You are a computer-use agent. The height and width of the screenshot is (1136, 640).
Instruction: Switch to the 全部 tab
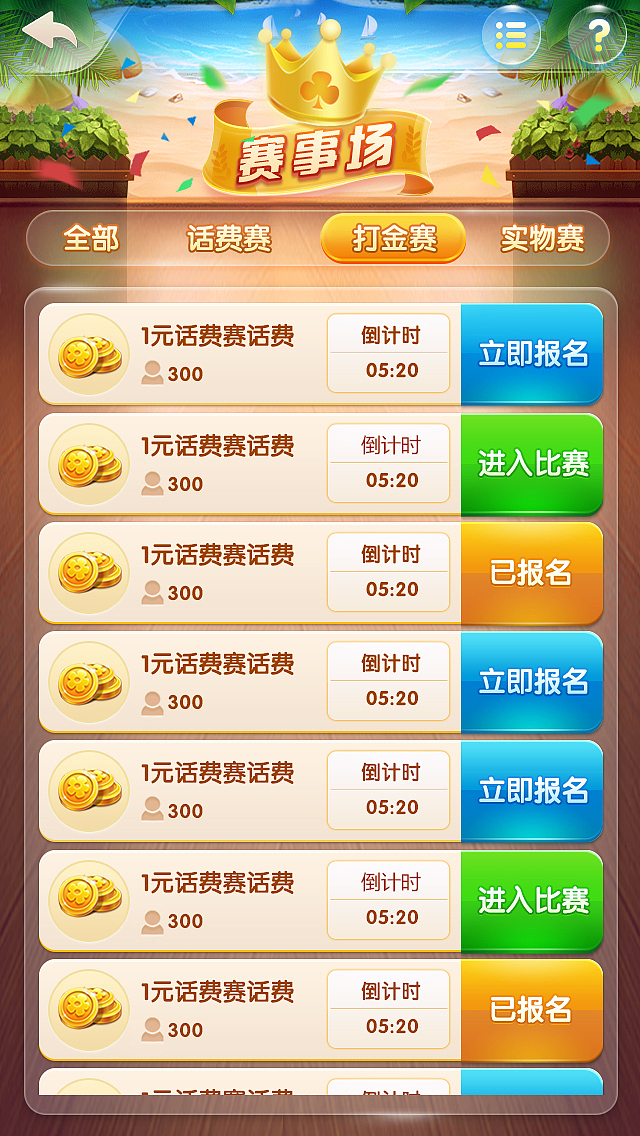tap(91, 239)
